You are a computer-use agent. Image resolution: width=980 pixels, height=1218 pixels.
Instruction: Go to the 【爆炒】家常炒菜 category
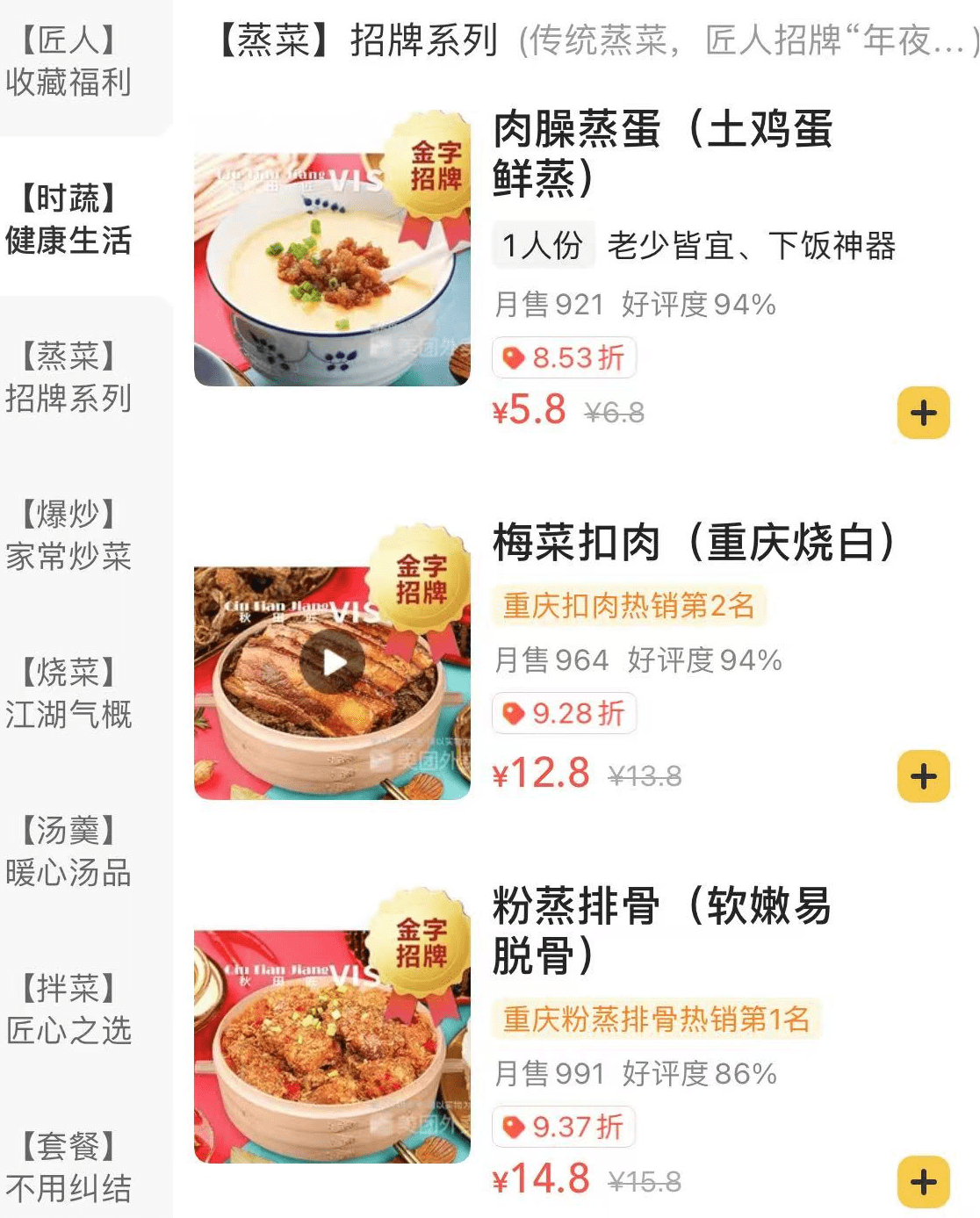pos(68,536)
